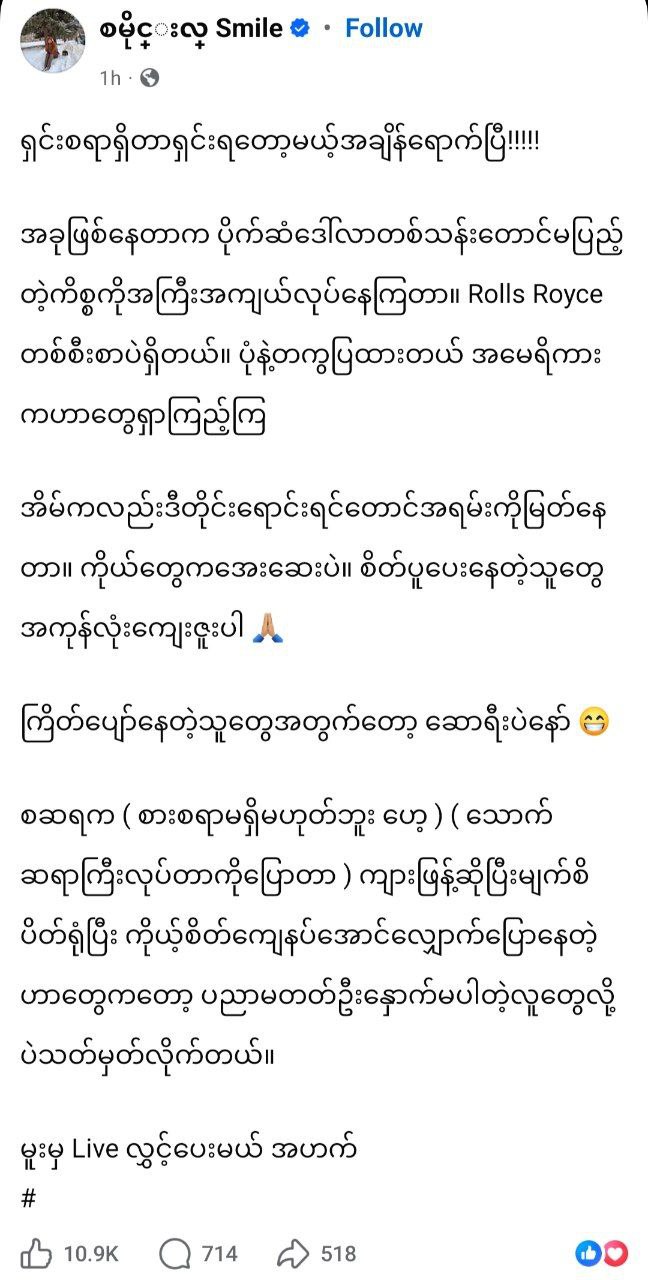Like this post with thumbs up

tap(37, 1253)
